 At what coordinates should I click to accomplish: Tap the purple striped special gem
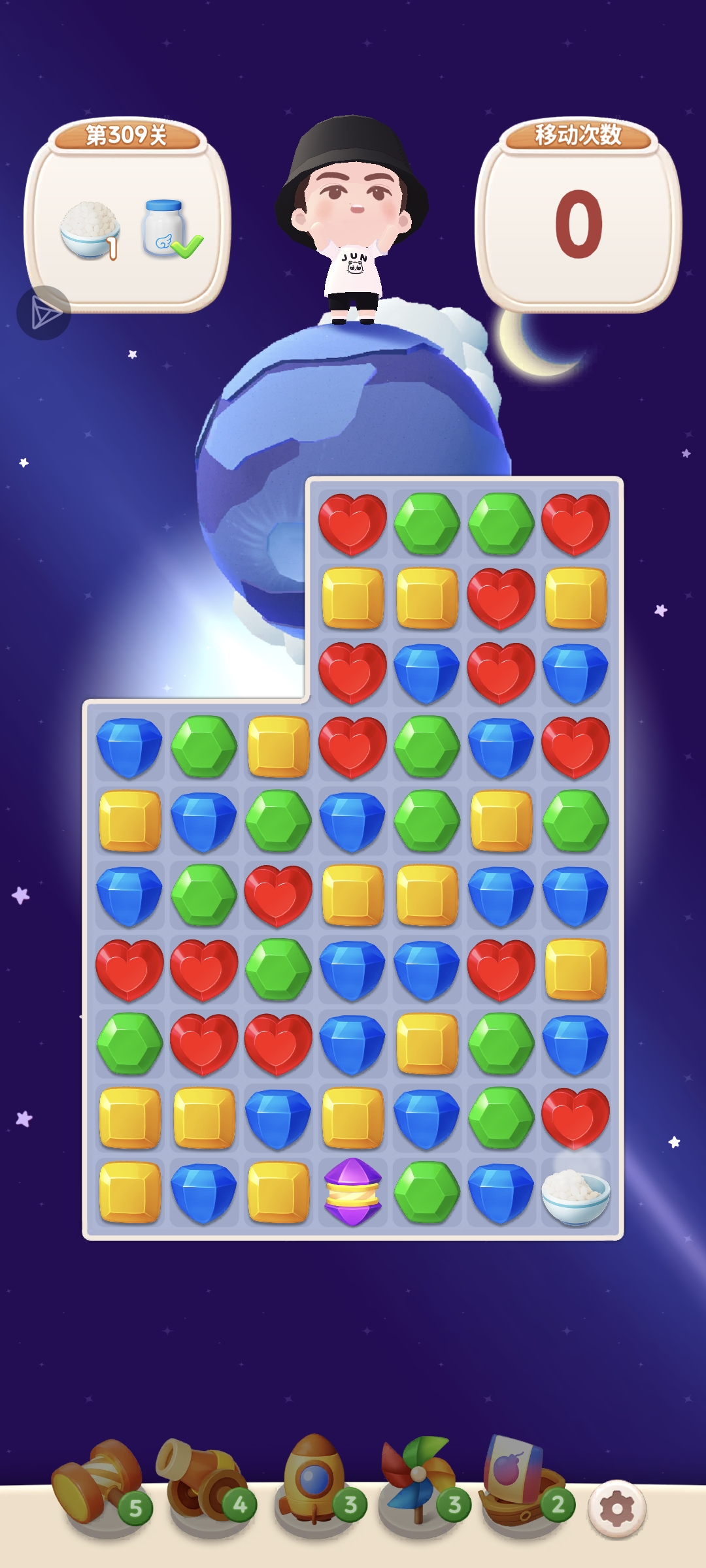pos(353,1192)
